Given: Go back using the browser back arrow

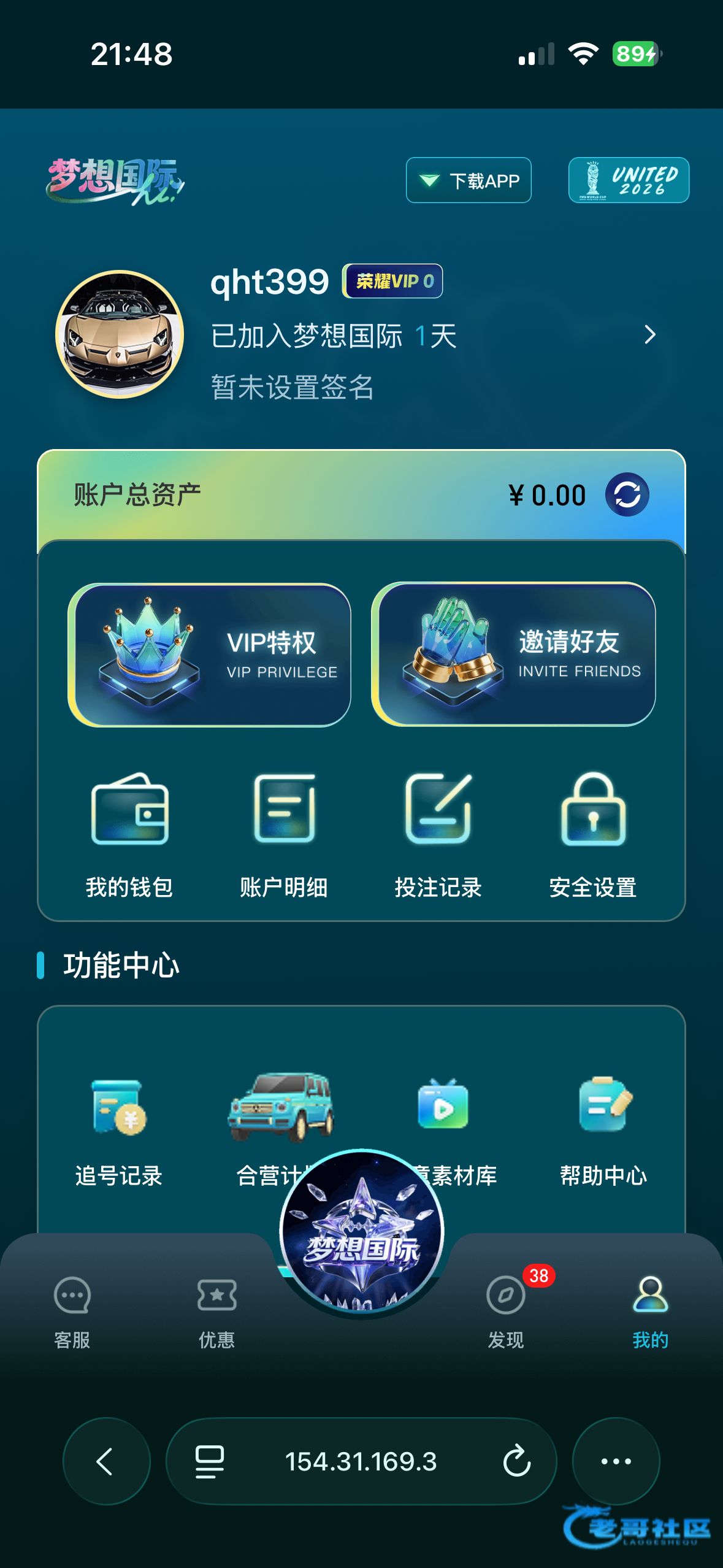Looking at the screenshot, I should pos(106,1461).
